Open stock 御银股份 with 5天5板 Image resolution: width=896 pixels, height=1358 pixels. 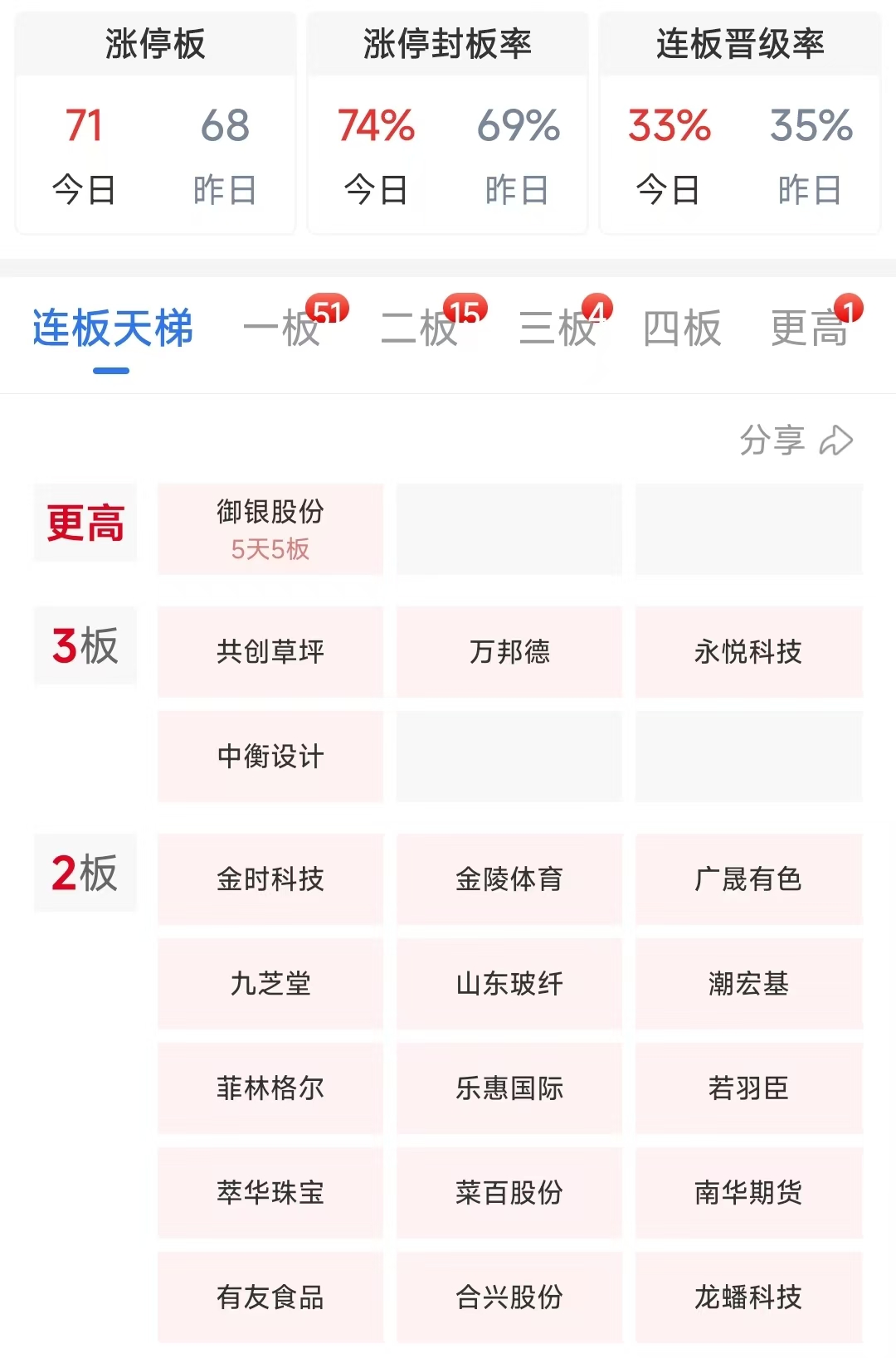[x=270, y=529]
